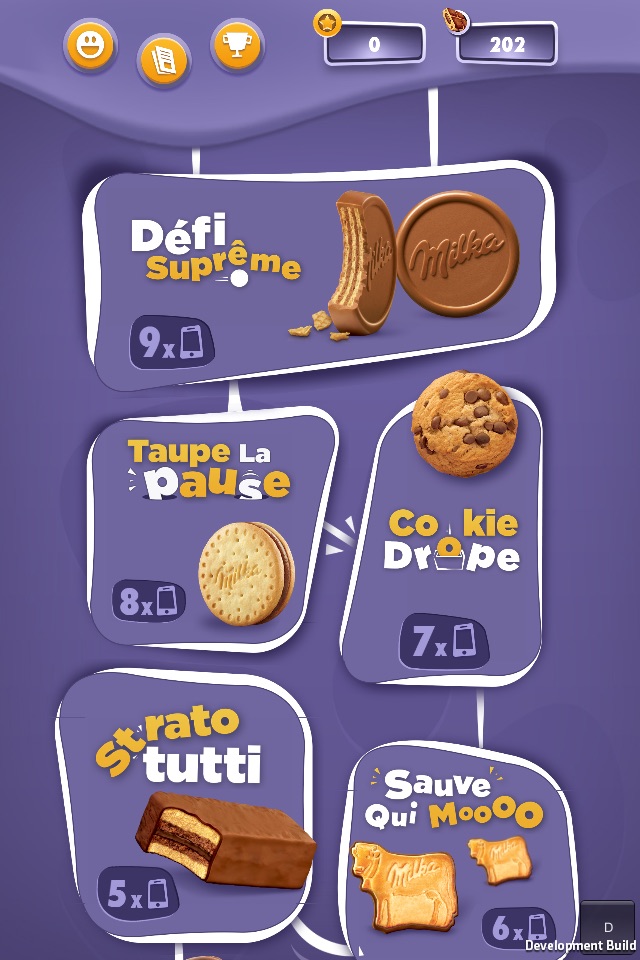This screenshot has height=960, width=640.
Task: Launch the Taupe La Pause mini-game
Action: [210, 530]
